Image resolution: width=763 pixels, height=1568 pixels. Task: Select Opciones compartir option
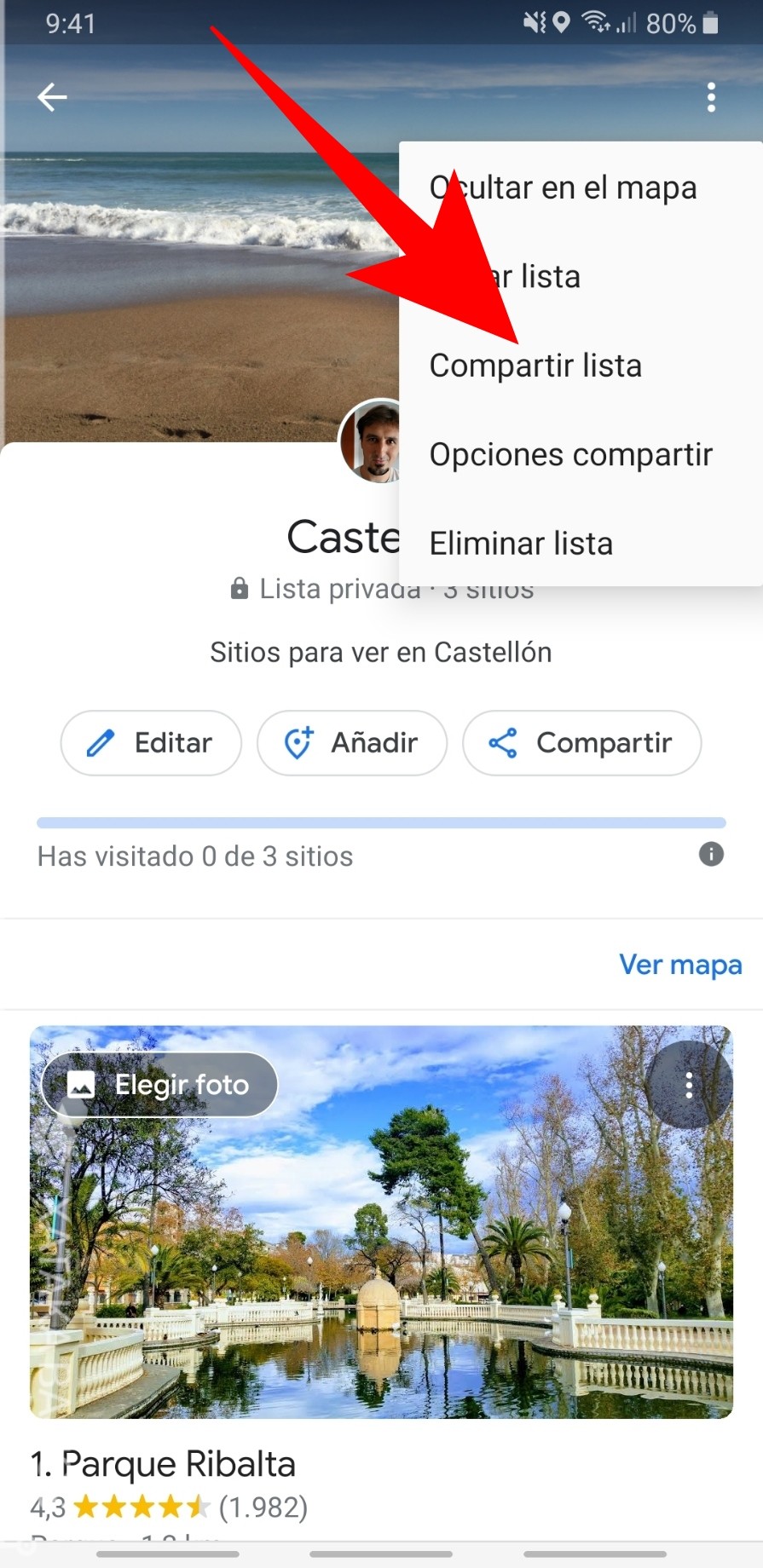tap(571, 454)
